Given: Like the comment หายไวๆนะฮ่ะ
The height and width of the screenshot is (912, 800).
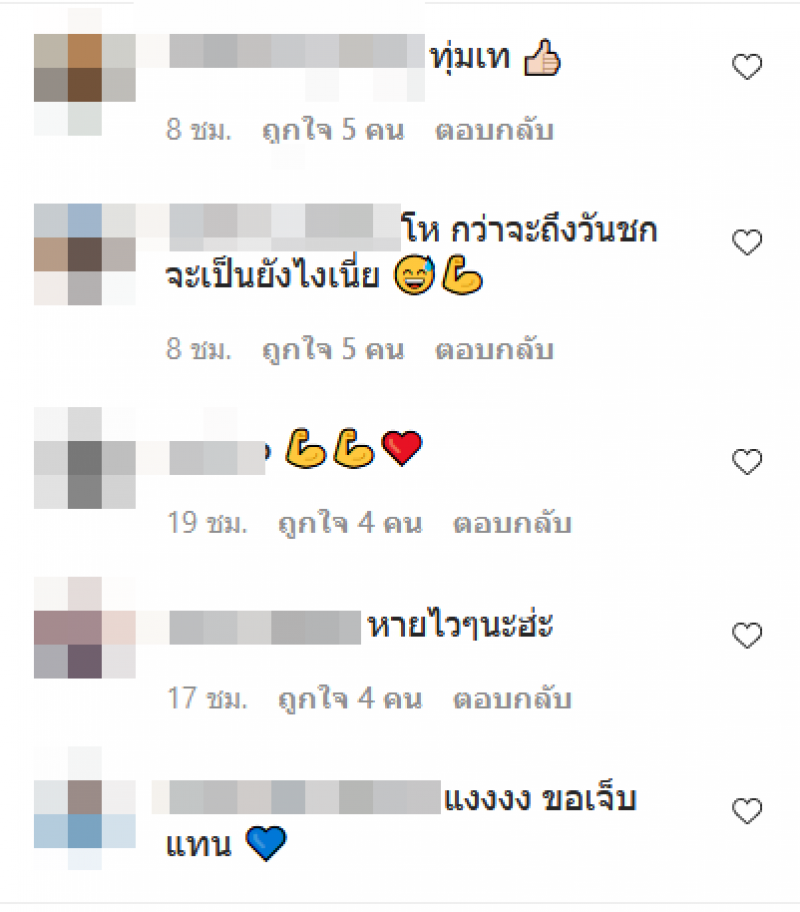Looking at the screenshot, I should pyautogui.click(x=747, y=634).
